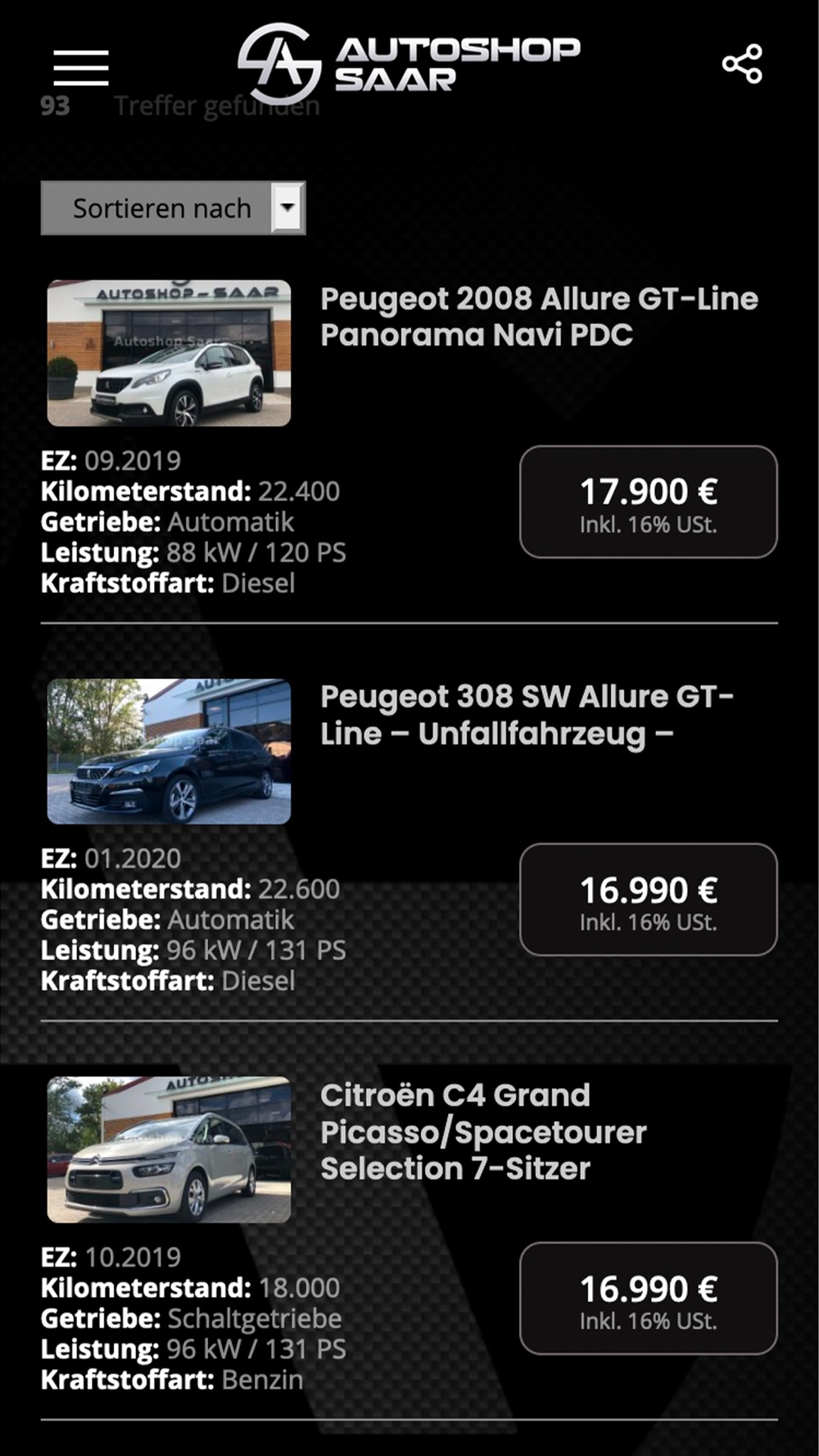The width and height of the screenshot is (819, 1456).
Task: Expand the Sortieren nach dropdown
Action: tap(173, 208)
